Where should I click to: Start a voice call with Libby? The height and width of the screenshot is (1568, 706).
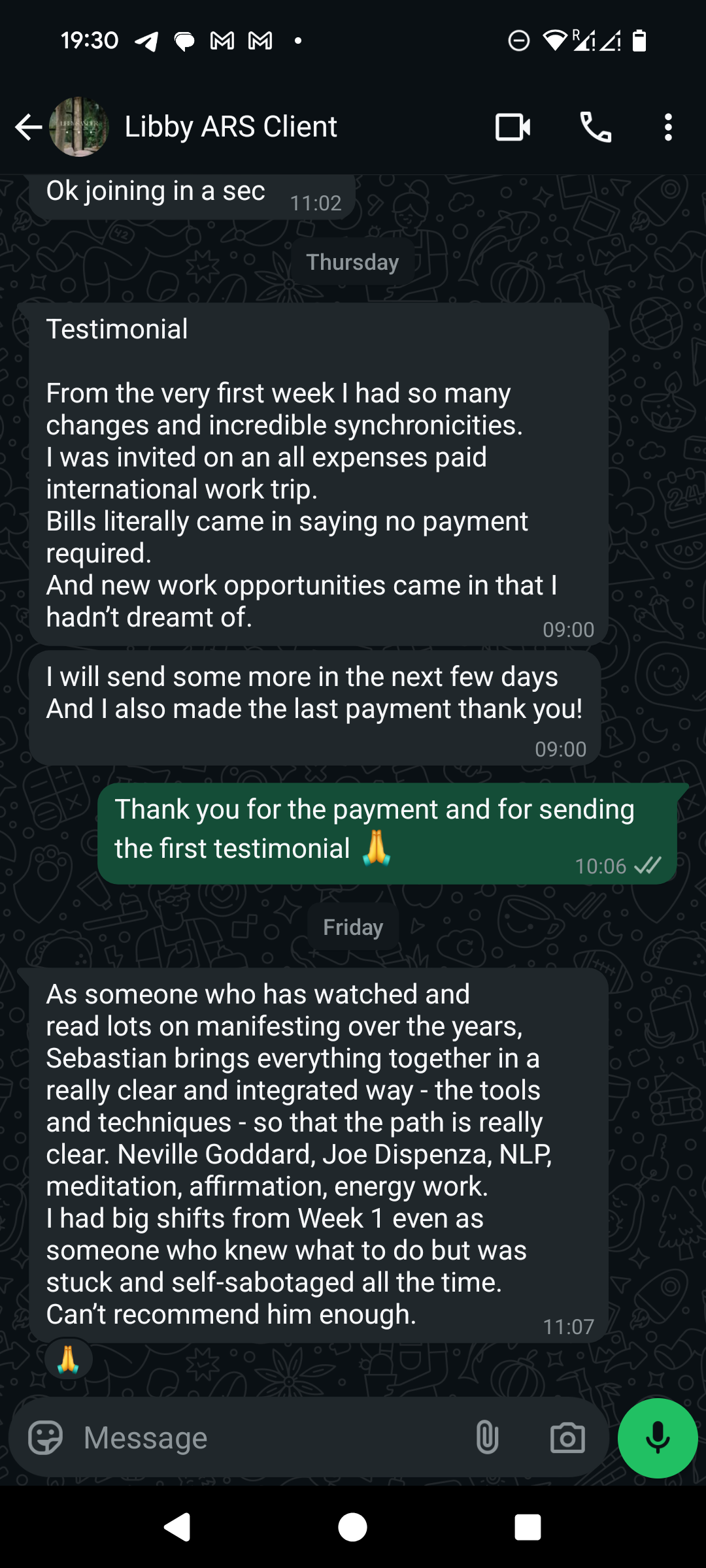pos(596,127)
